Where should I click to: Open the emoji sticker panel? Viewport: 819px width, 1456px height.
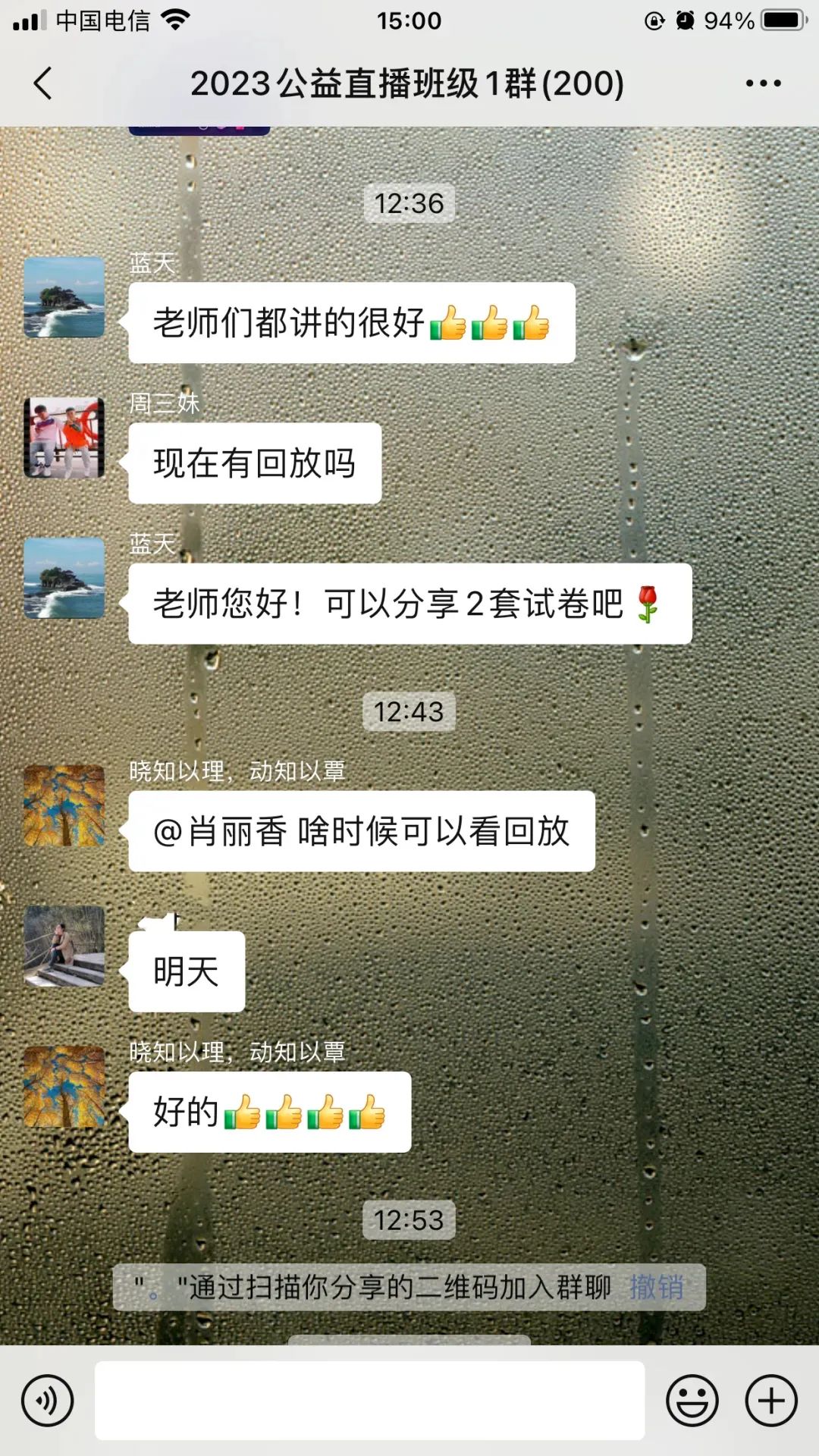pos(692,1400)
